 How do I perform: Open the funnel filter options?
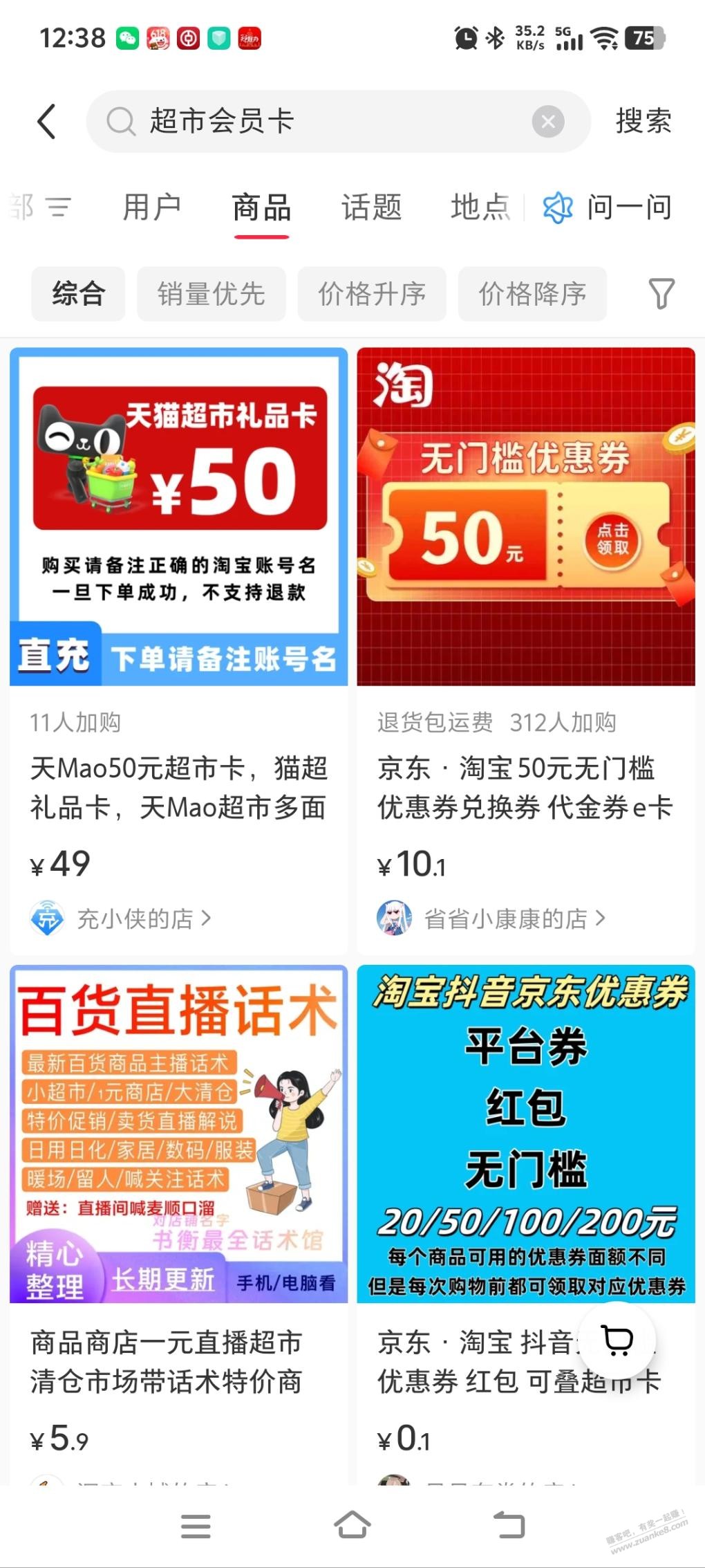(661, 294)
